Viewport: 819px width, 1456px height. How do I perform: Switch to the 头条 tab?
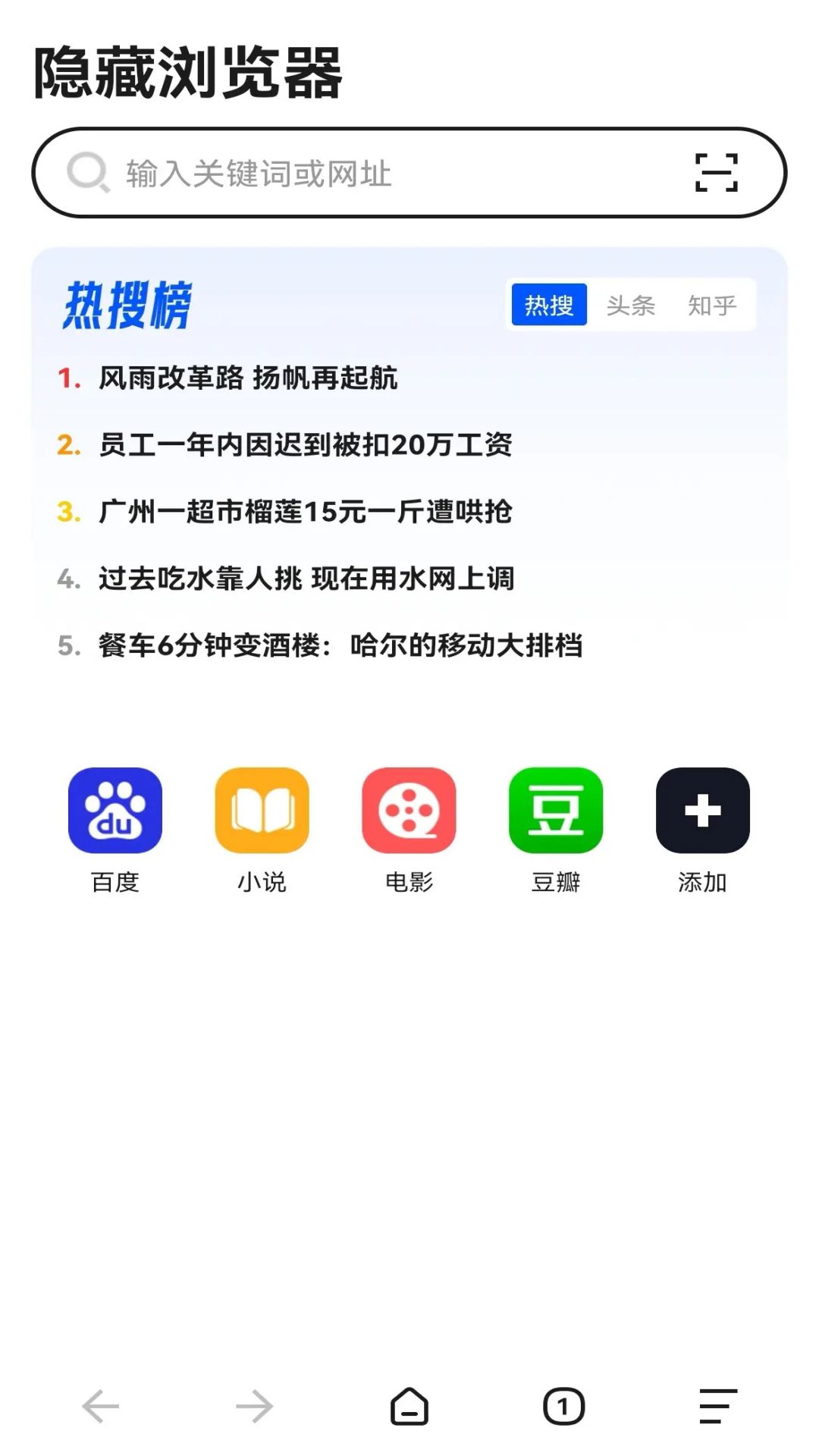[630, 305]
